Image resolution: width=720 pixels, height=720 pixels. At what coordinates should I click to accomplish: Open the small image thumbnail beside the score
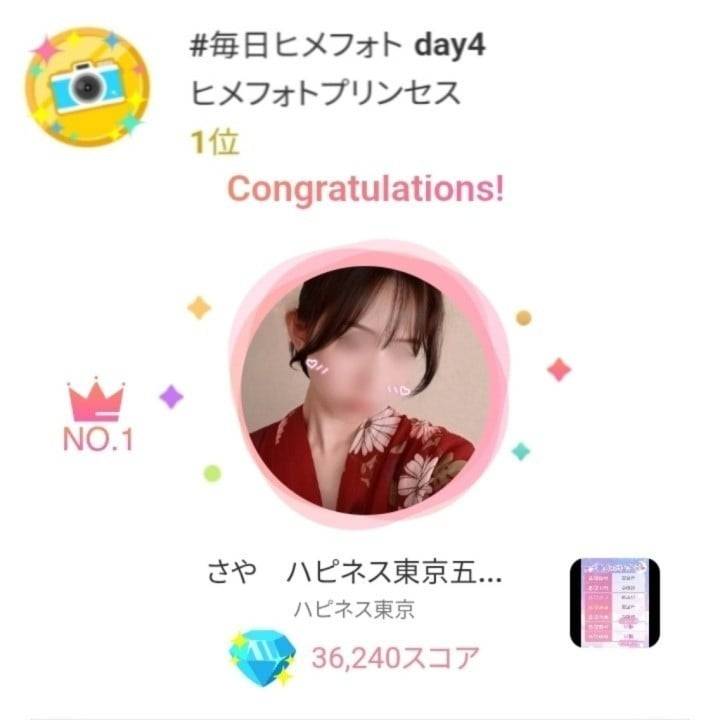pos(615,603)
